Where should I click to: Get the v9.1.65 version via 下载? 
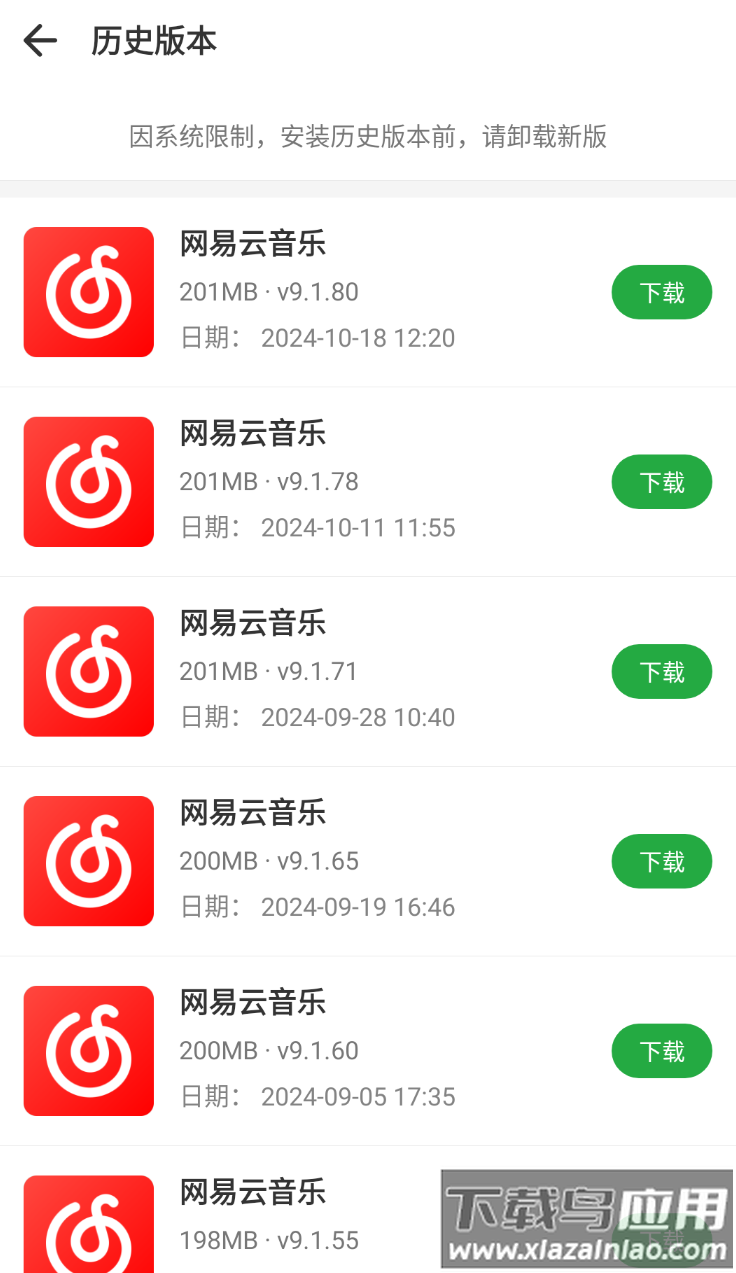[x=662, y=861]
